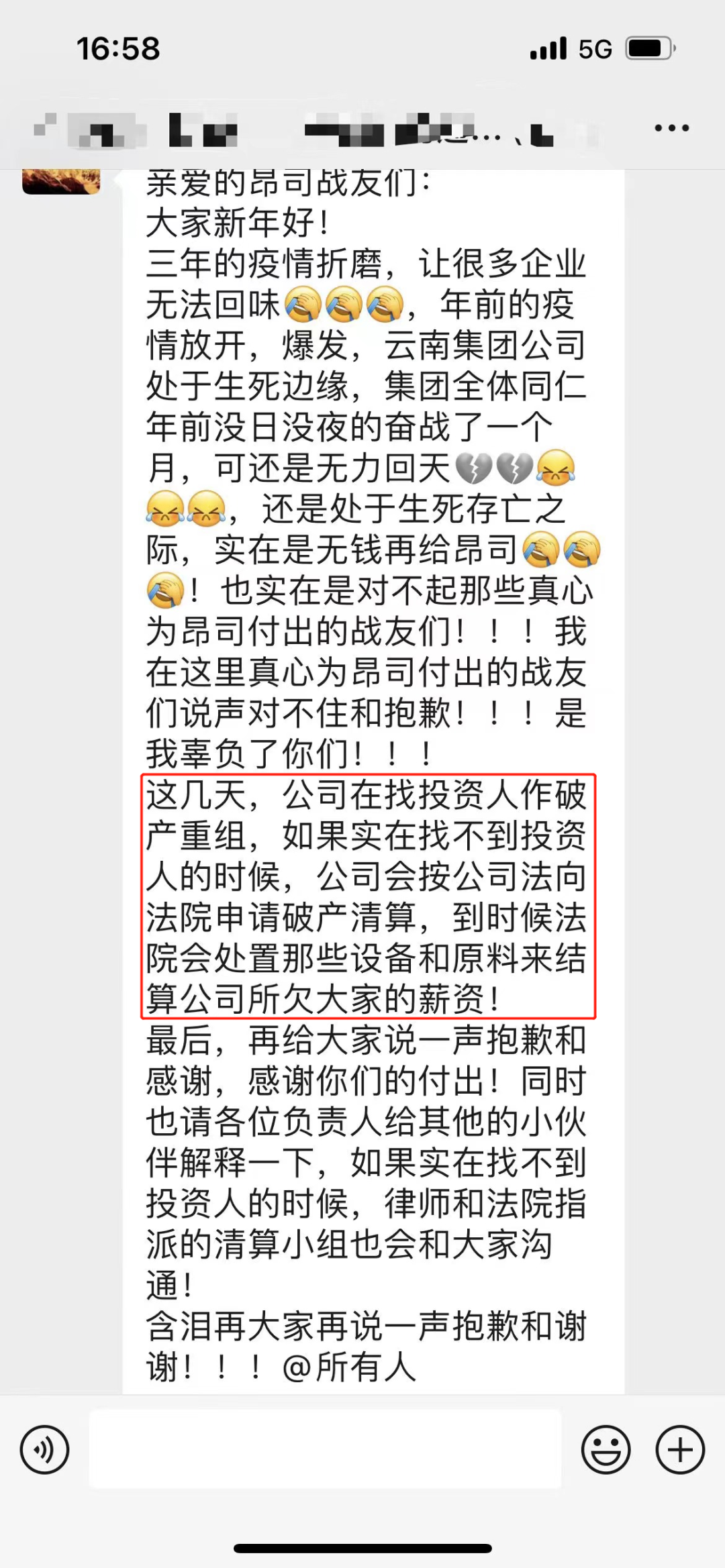The width and height of the screenshot is (725, 1568).
Task: Focus the message text field
Action: [x=325, y=1449]
